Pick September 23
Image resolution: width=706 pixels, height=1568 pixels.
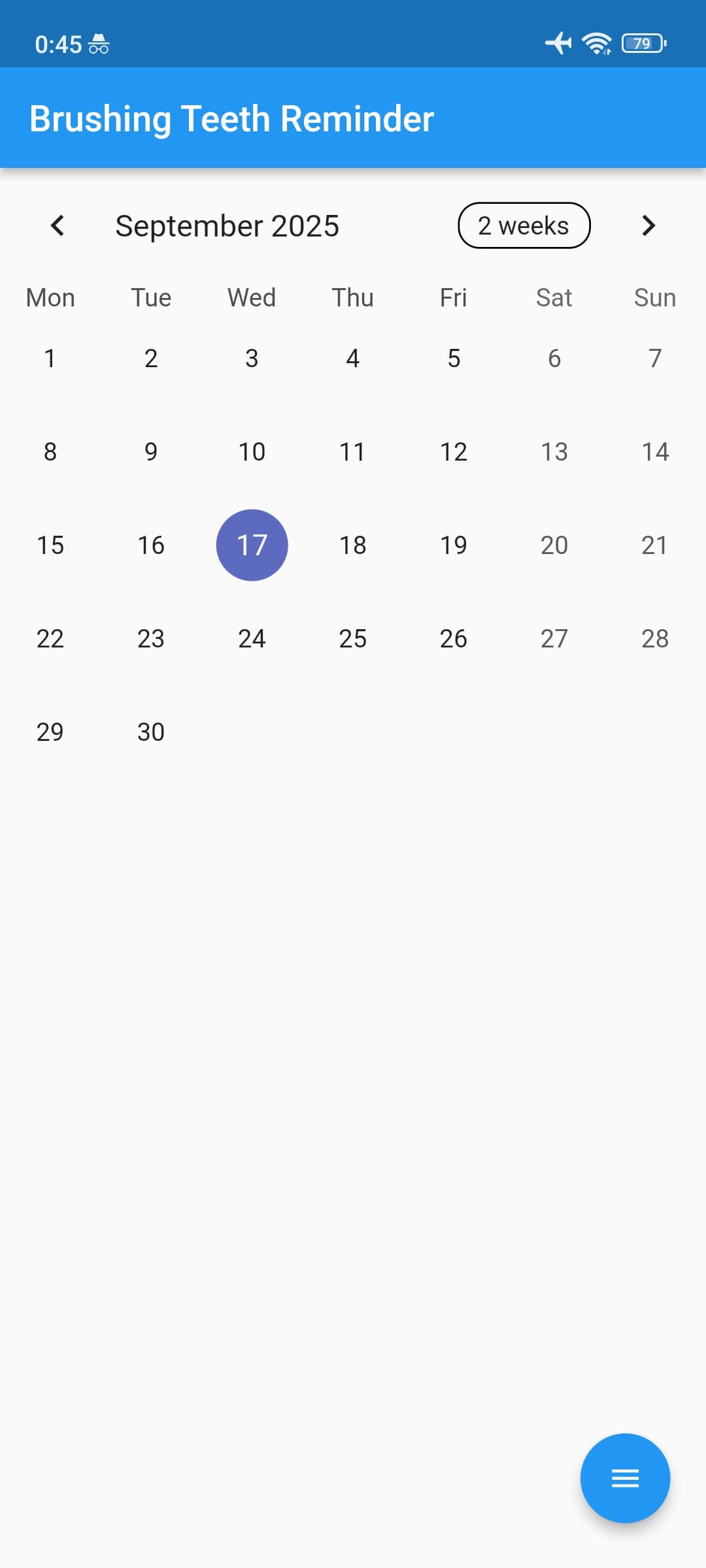coord(151,638)
